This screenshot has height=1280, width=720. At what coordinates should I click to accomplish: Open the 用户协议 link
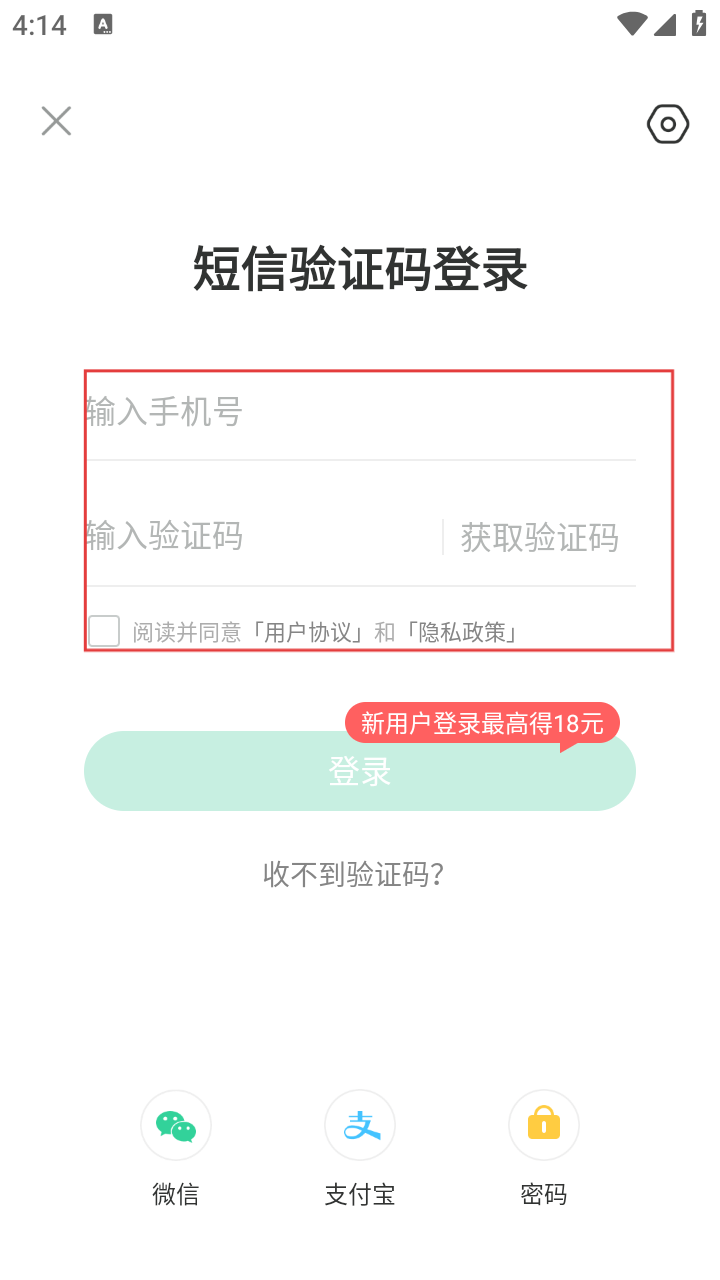(309, 633)
